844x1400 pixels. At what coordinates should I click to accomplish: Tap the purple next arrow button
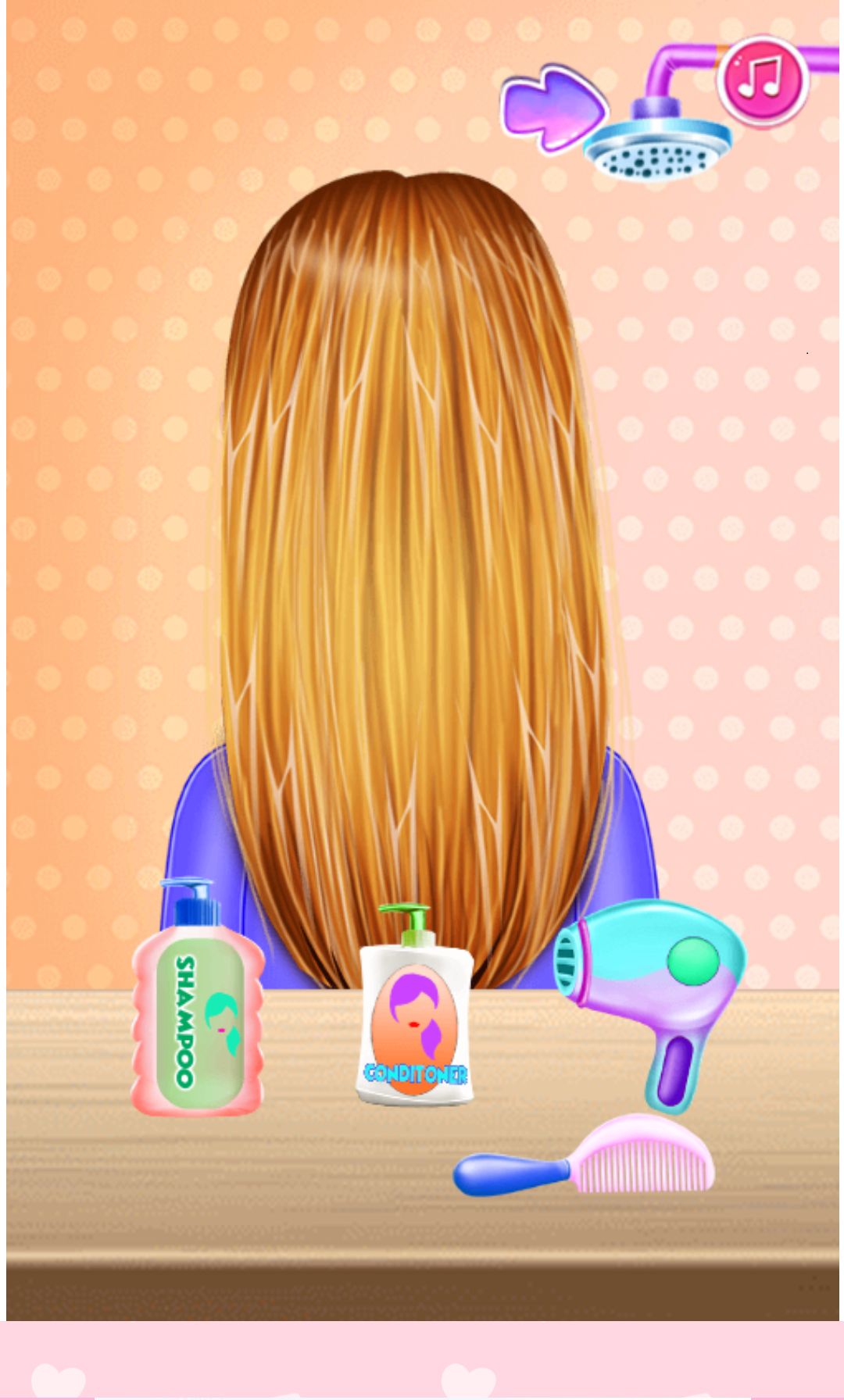(552, 107)
